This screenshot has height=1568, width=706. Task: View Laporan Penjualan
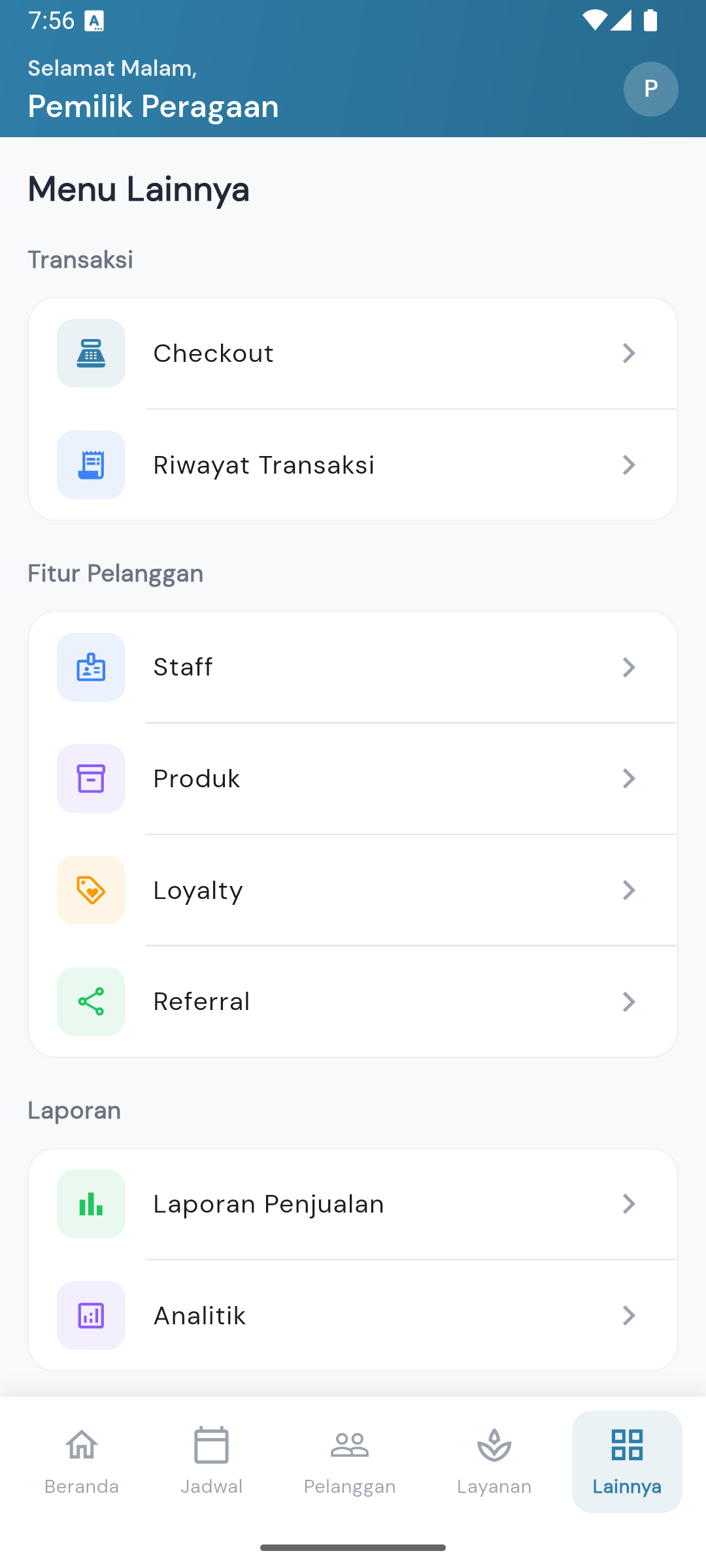353,1204
